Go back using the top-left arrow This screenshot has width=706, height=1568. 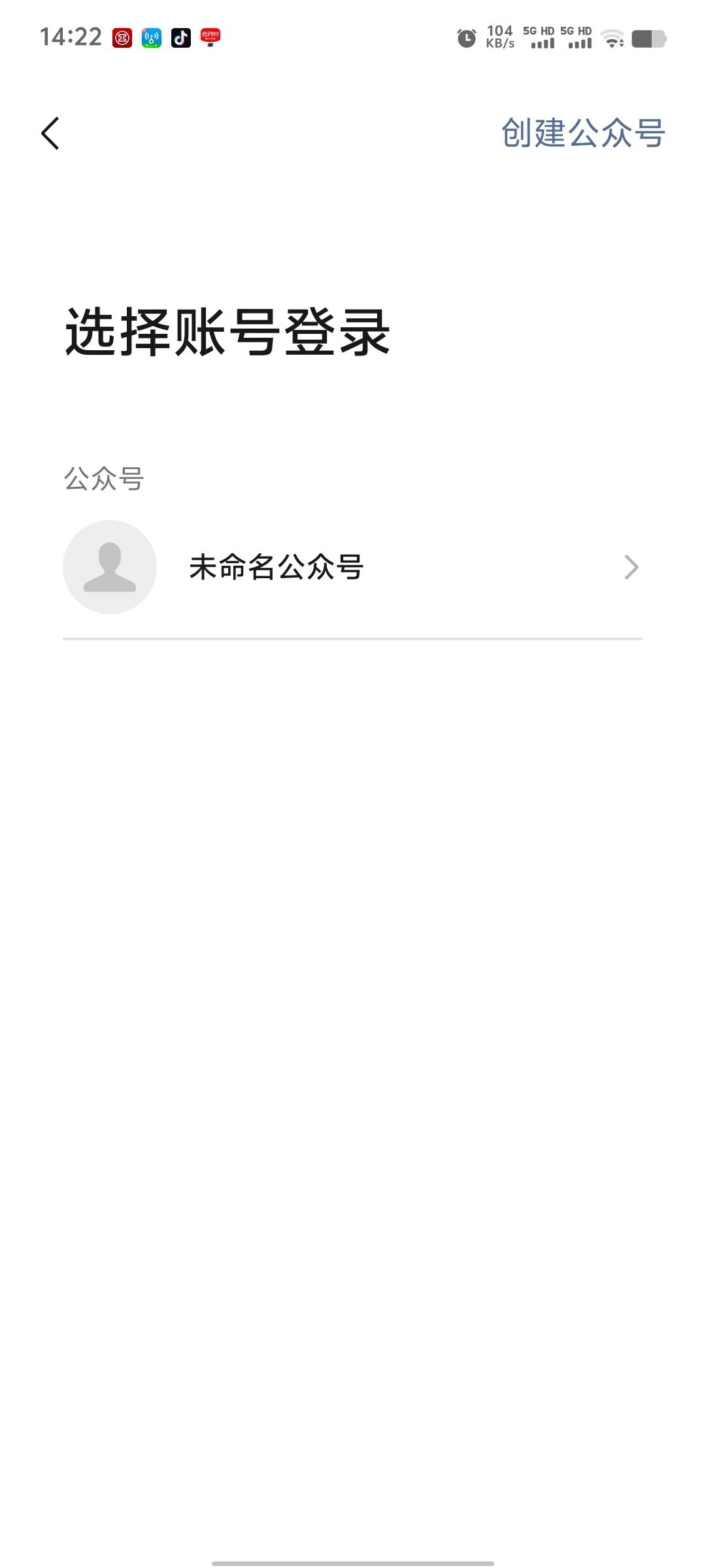coord(50,133)
